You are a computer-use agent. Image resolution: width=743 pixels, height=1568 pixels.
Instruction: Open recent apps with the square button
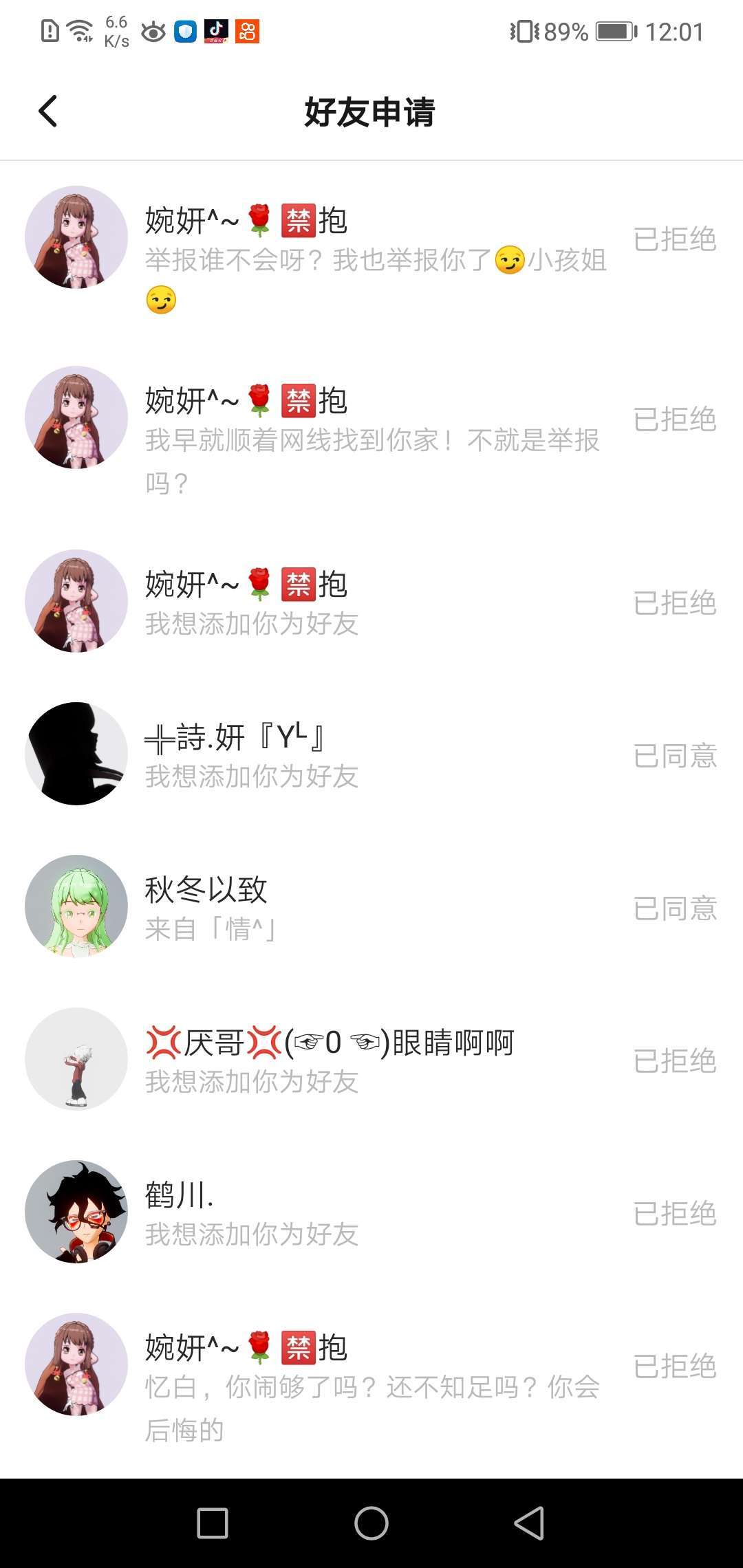tap(213, 1523)
